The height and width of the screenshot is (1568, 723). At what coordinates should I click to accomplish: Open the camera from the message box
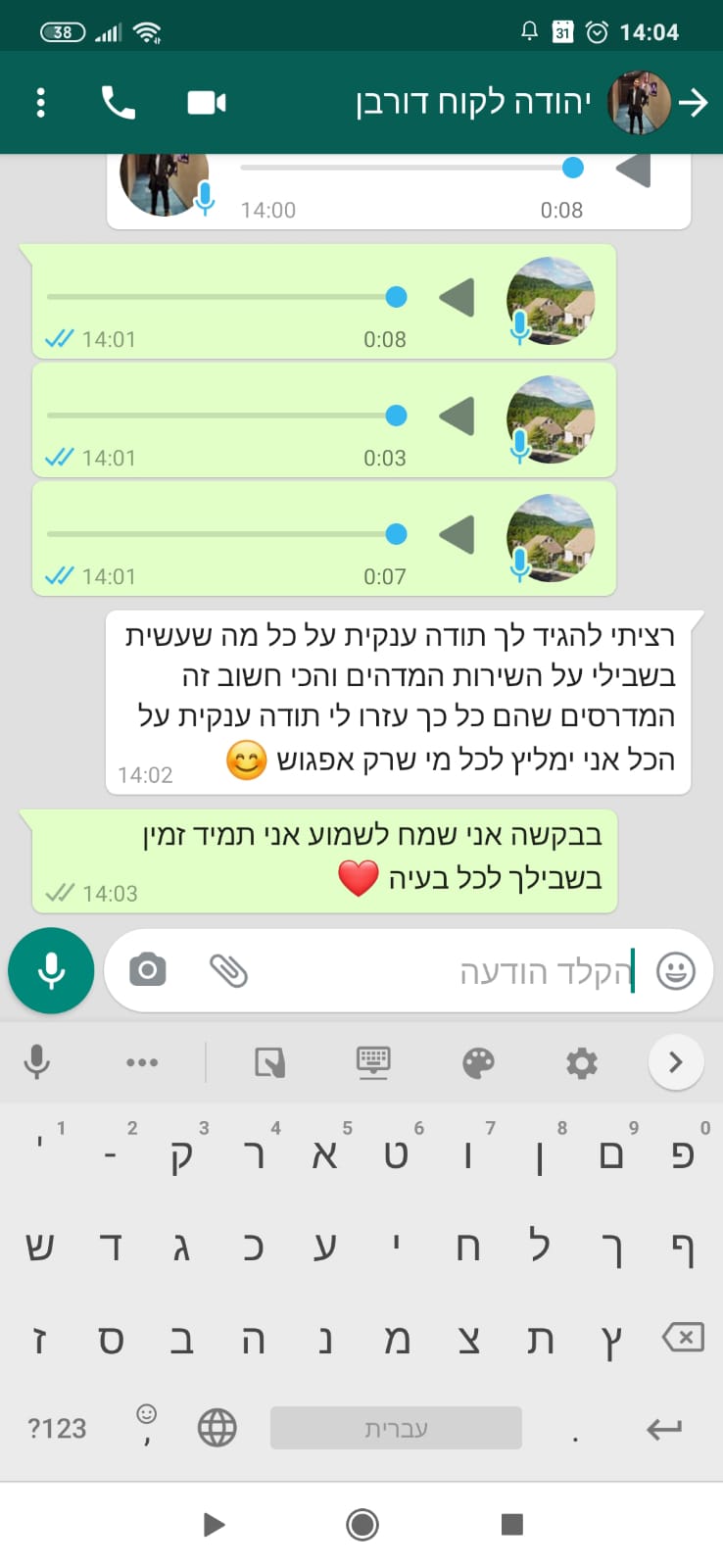tap(148, 971)
